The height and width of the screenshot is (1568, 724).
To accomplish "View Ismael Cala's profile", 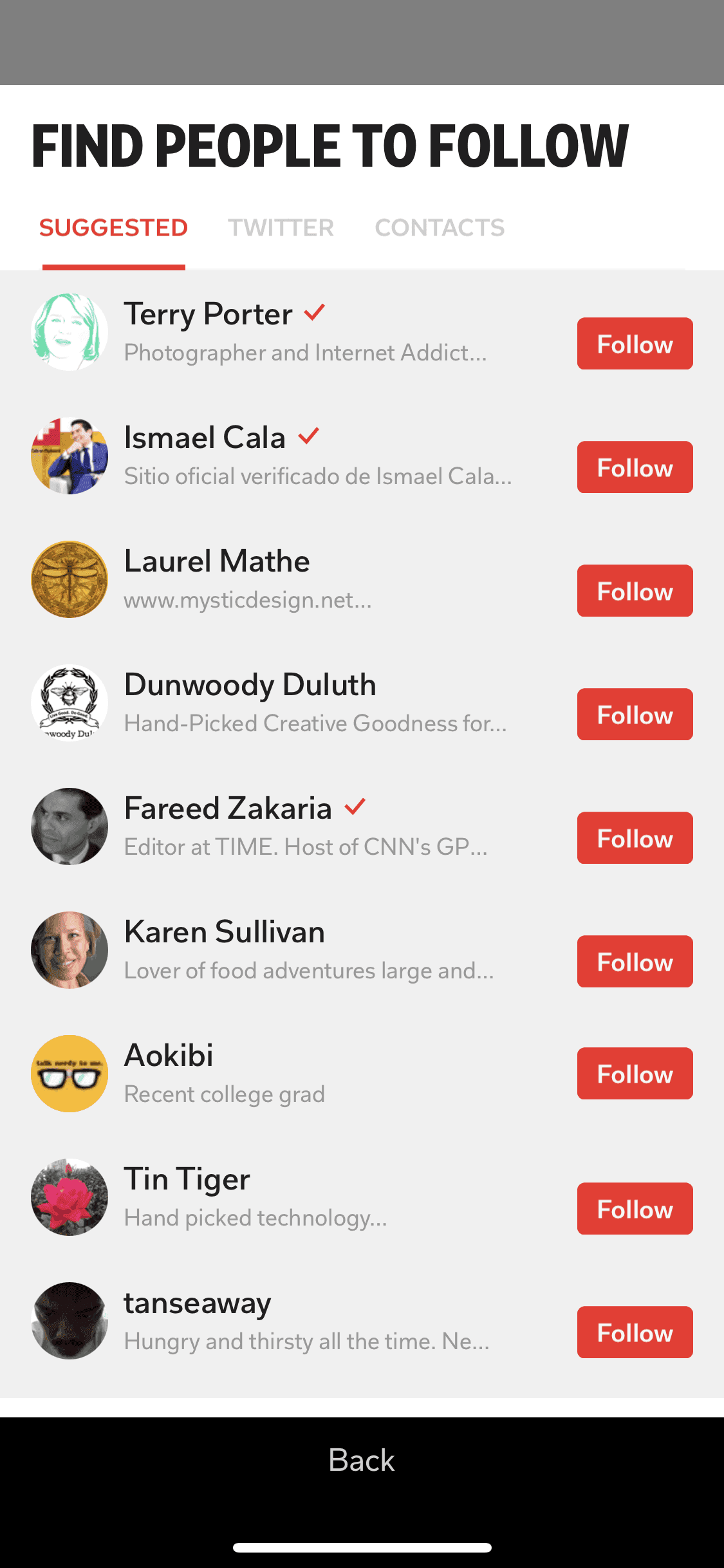I will 205,438.
